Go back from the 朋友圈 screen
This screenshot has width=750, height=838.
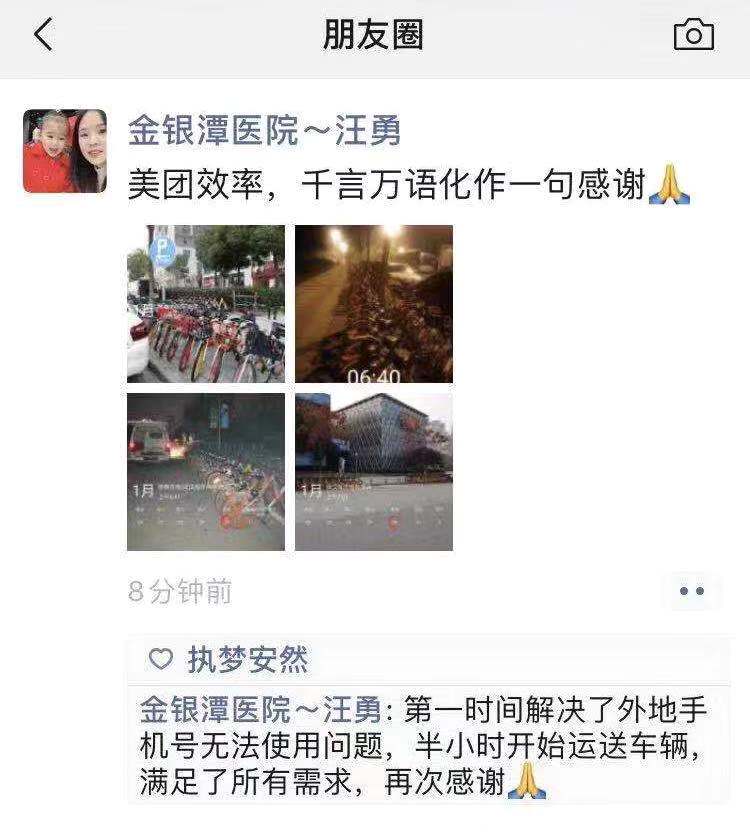(43, 36)
